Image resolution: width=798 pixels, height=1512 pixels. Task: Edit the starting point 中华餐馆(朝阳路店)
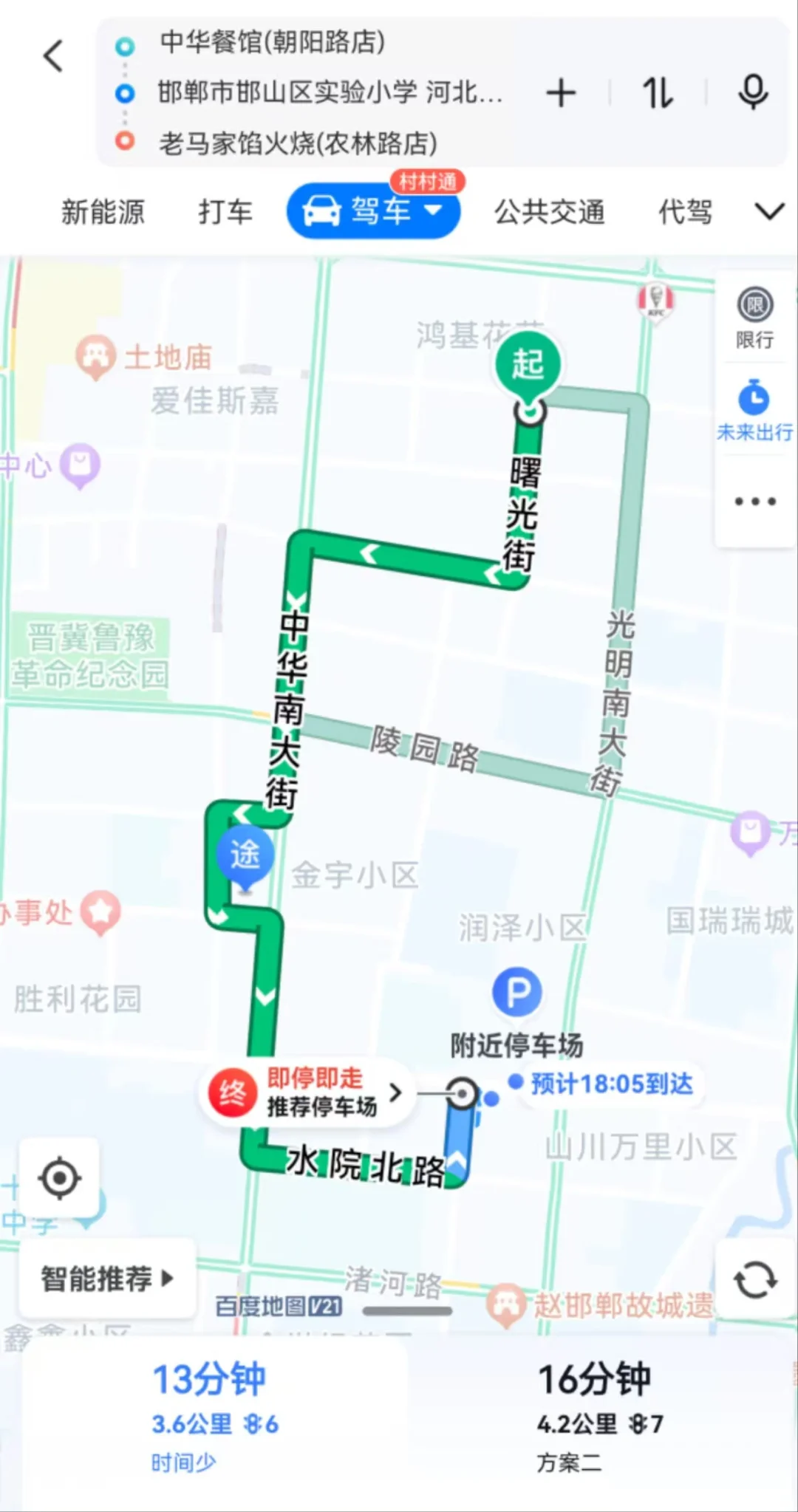[272, 42]
